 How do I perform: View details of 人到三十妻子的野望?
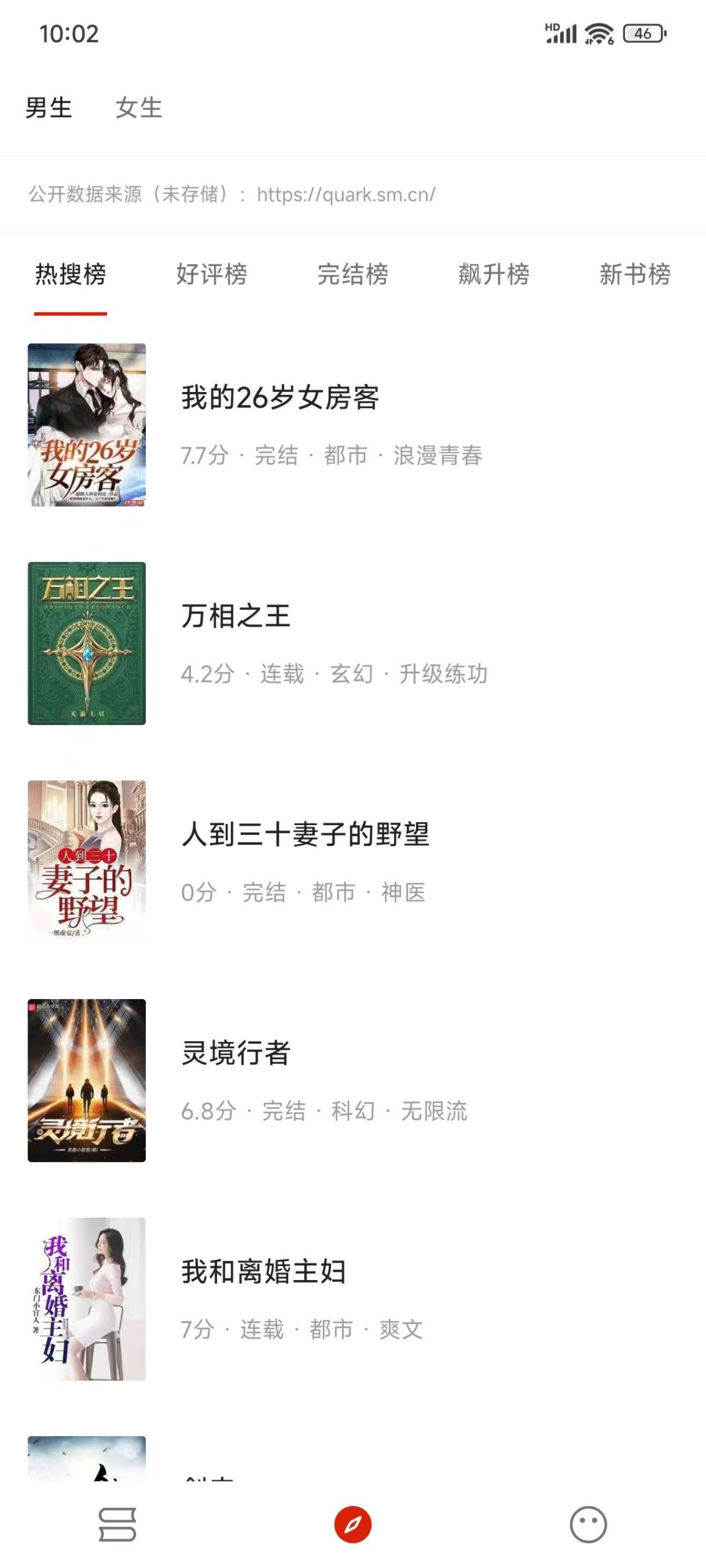305,834
